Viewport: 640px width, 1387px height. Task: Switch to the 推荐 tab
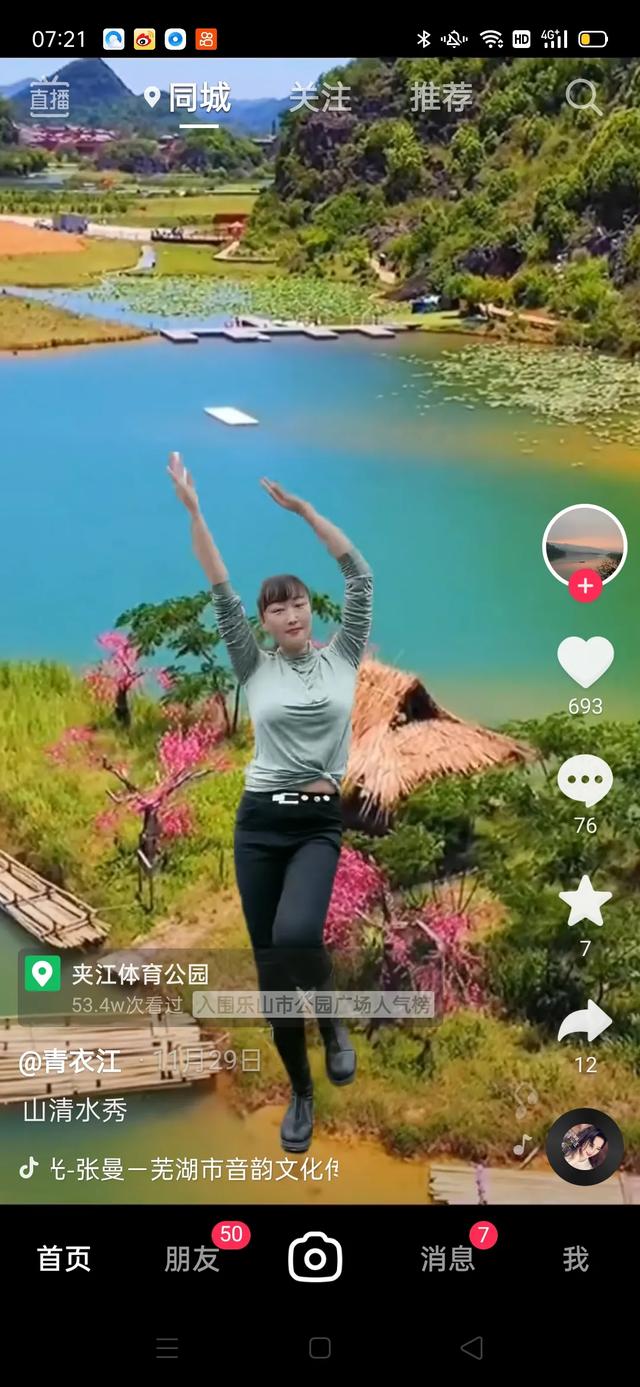click(441, 98)
